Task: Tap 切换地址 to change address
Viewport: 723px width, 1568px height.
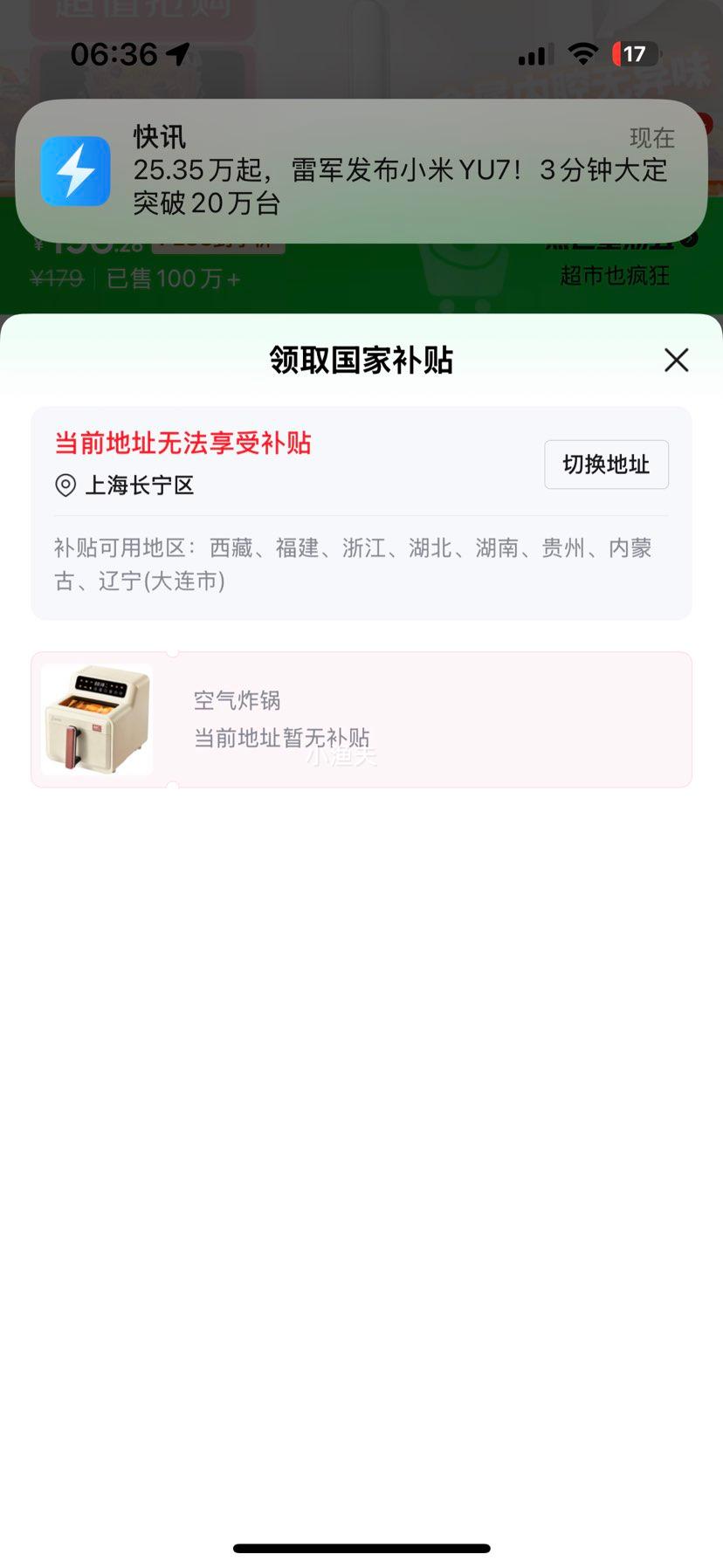Action: [606, 464]
